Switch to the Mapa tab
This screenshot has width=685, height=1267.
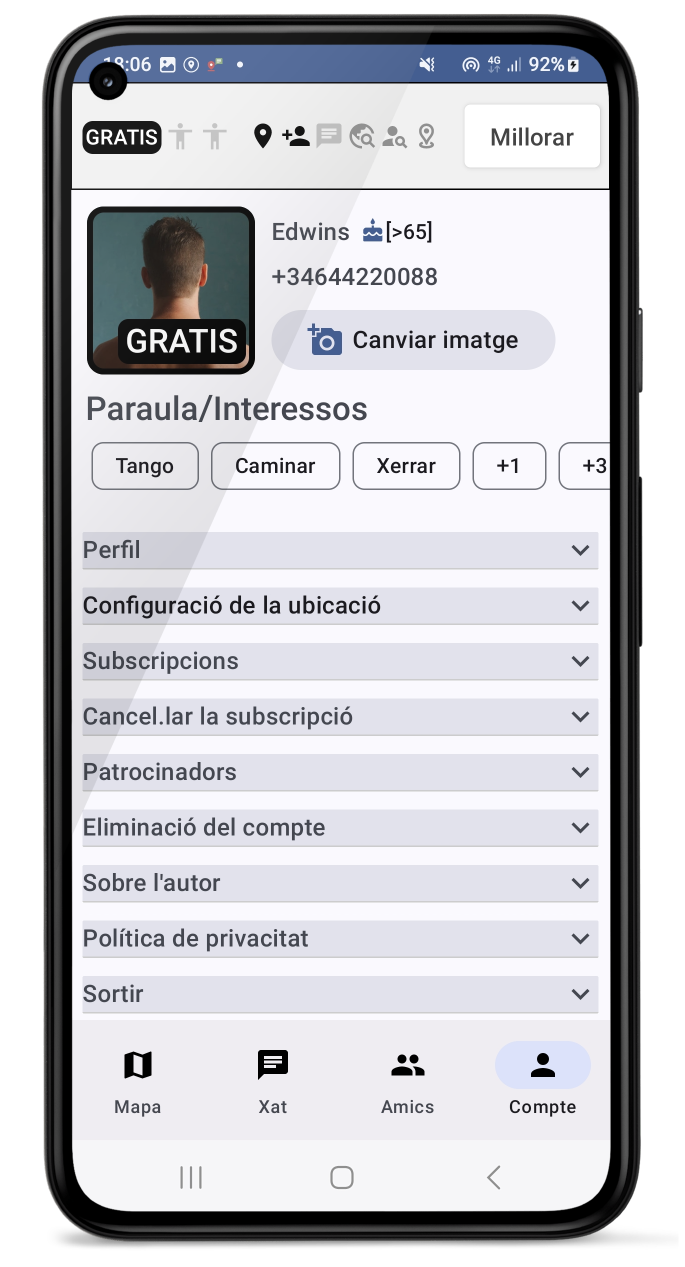pyautogui.click(x=138, y=1080)
